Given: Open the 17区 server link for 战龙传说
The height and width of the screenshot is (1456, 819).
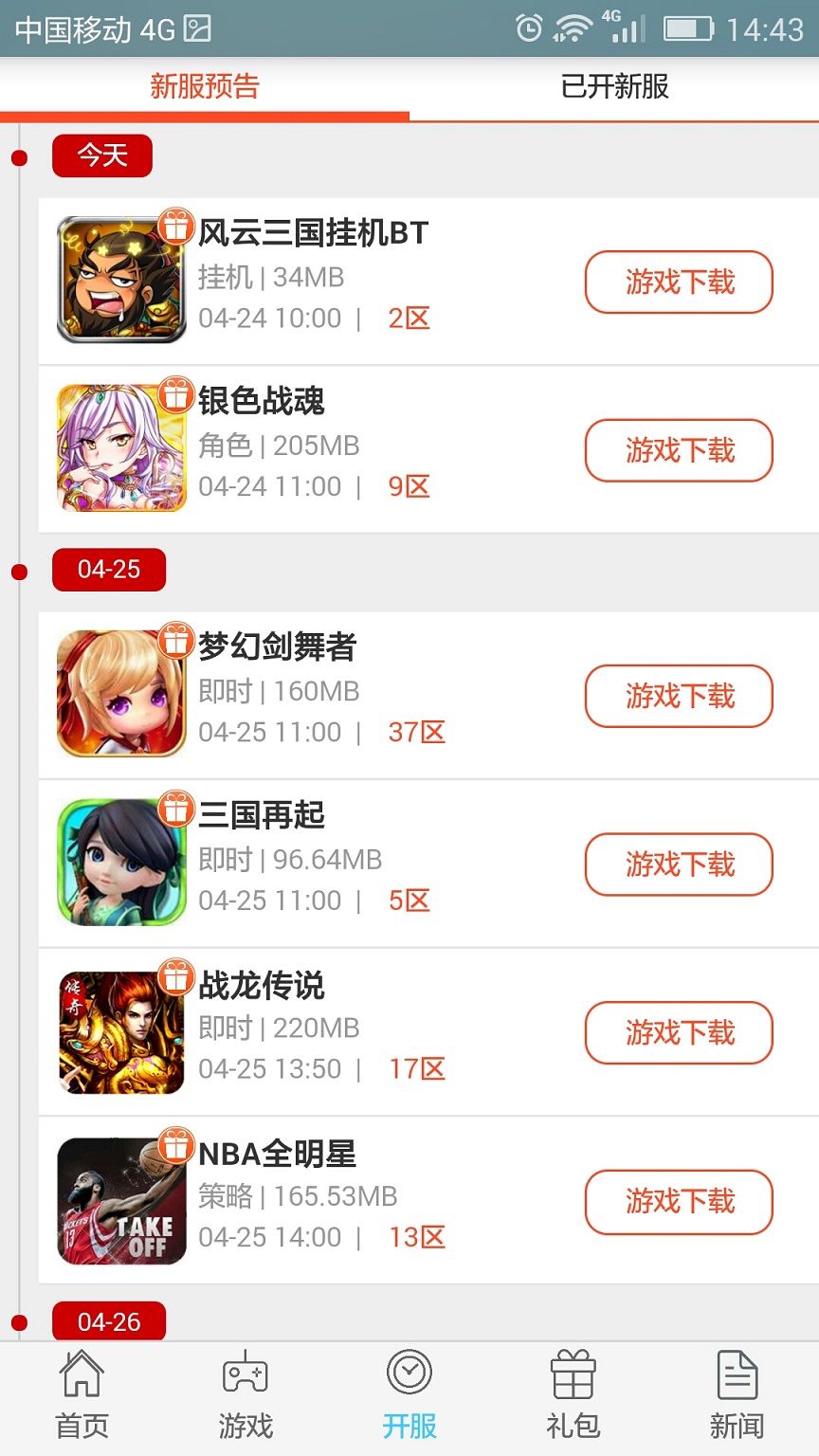Looking at the screenshot, I should (420, 1068).
